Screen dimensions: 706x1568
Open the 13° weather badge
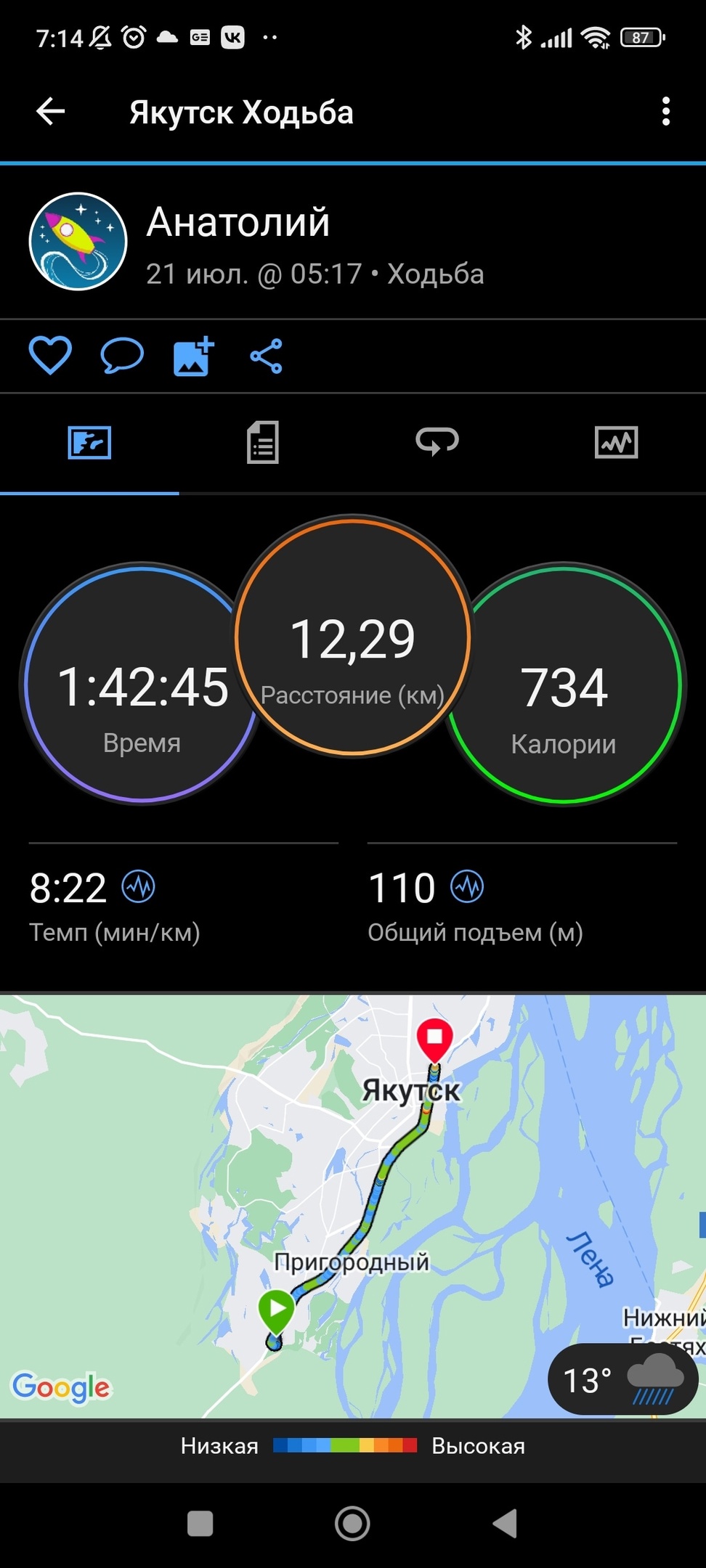click(x=622, y=1379)
